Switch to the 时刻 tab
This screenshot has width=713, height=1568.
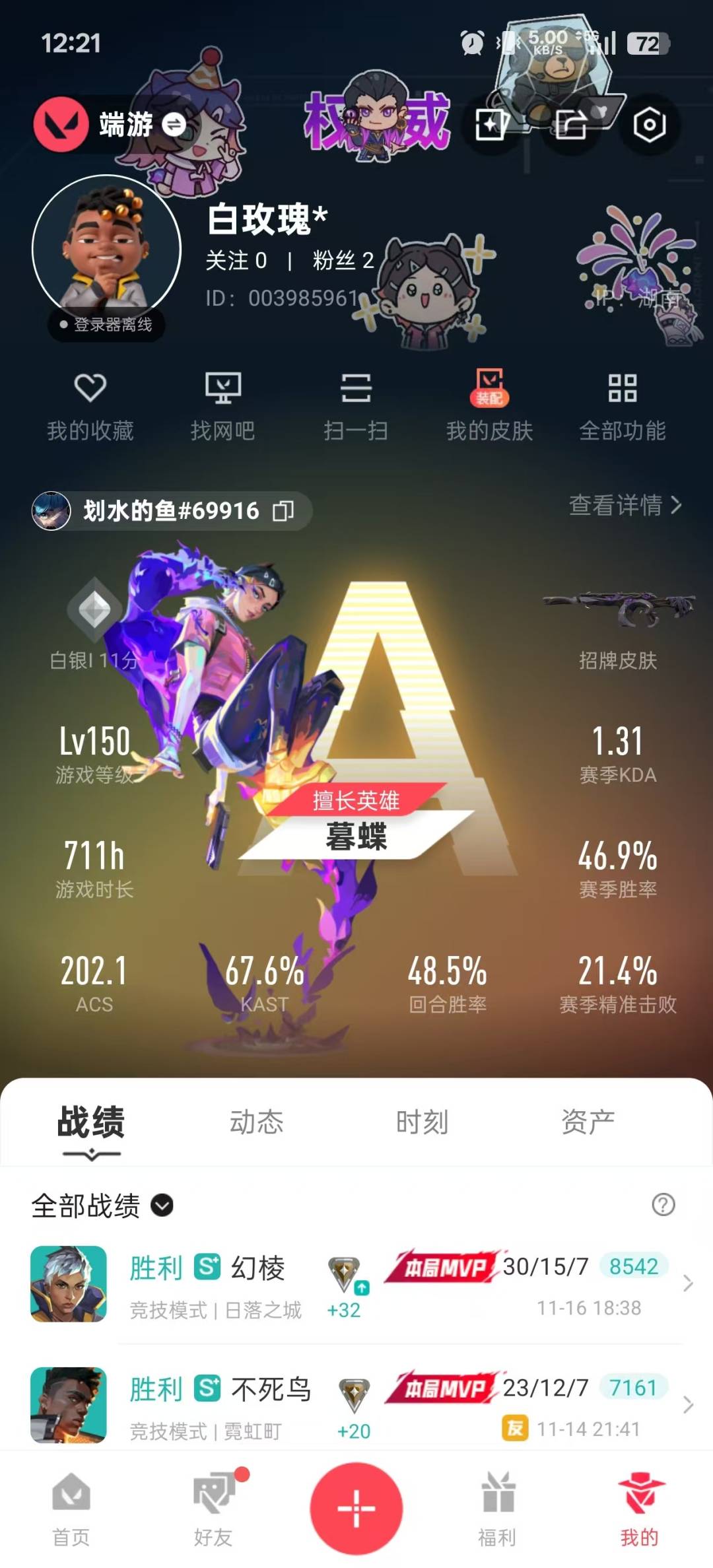coord(422,1122)
